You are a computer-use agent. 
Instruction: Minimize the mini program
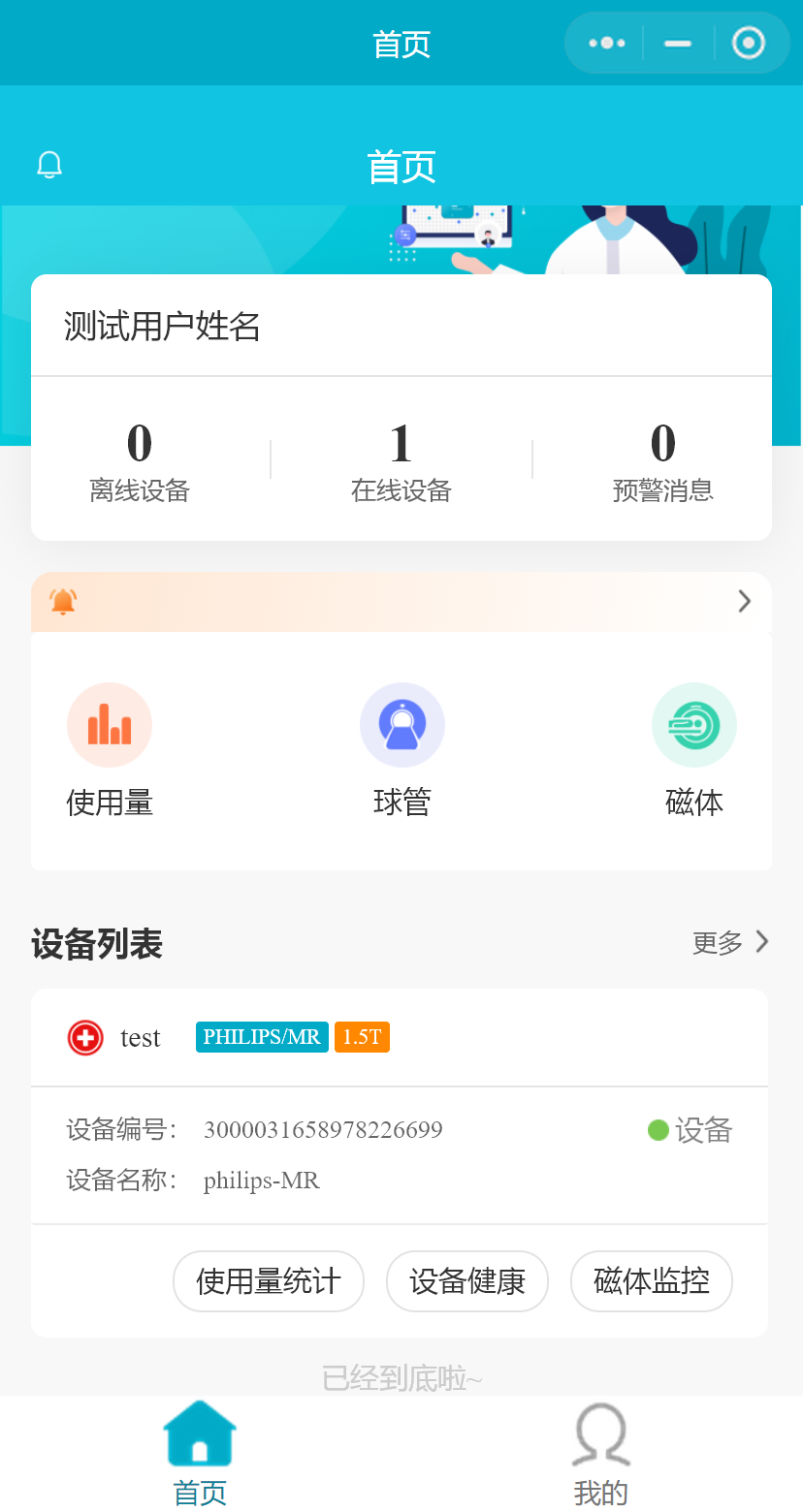tap(678, 44)
